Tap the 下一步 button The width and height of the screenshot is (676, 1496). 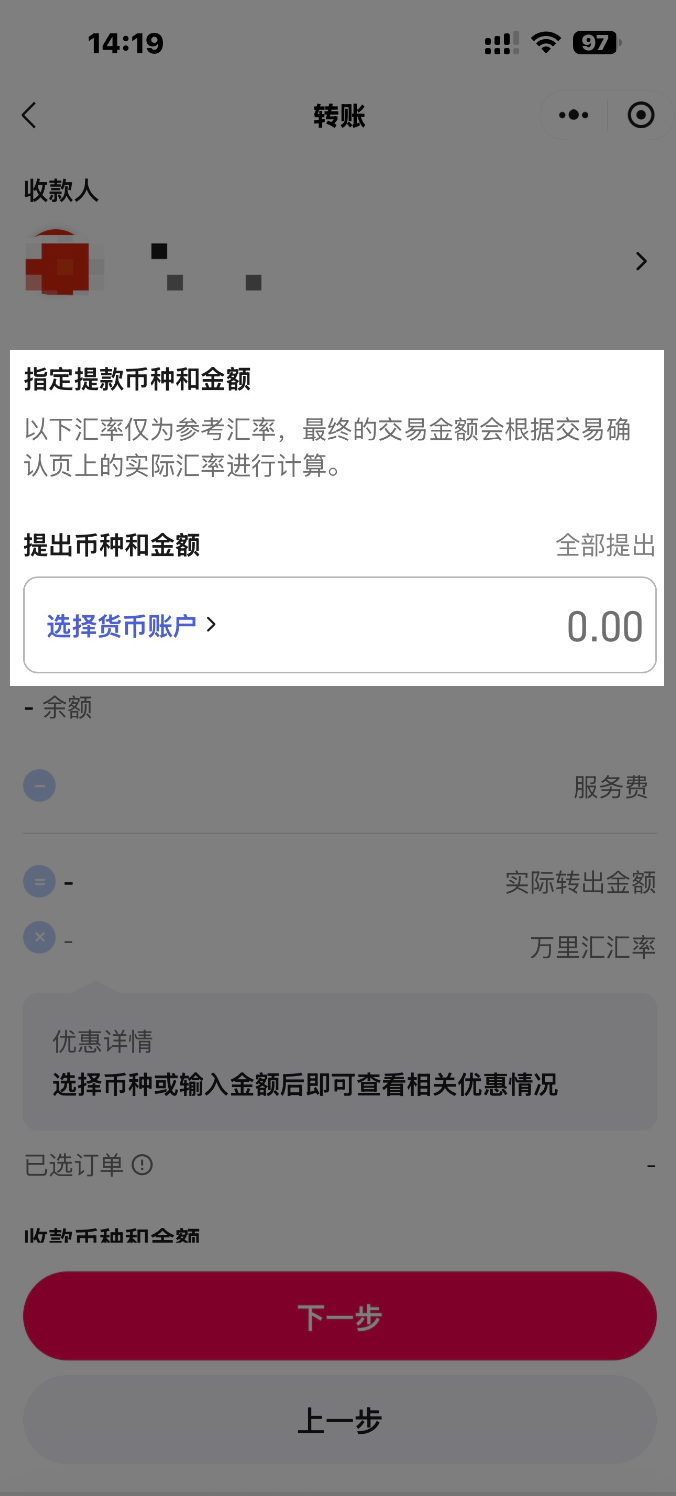tap(339, 1316)
